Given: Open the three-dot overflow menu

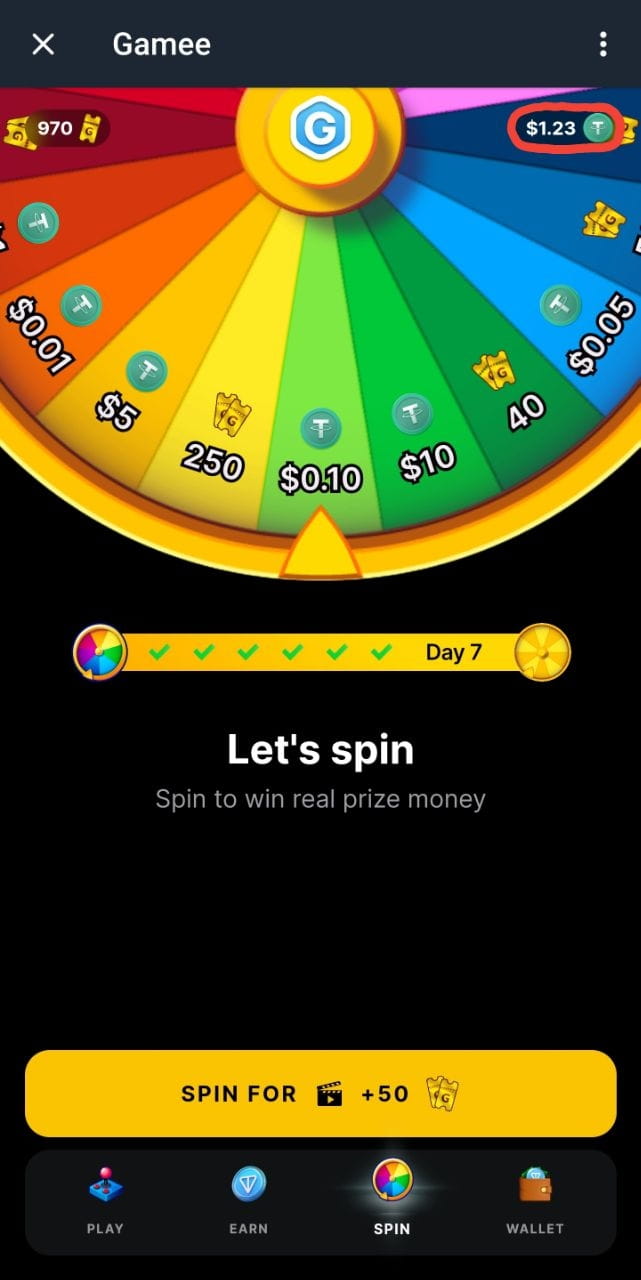Looking at the screenshot, I should pyautogui.click(x=602, y=44).
